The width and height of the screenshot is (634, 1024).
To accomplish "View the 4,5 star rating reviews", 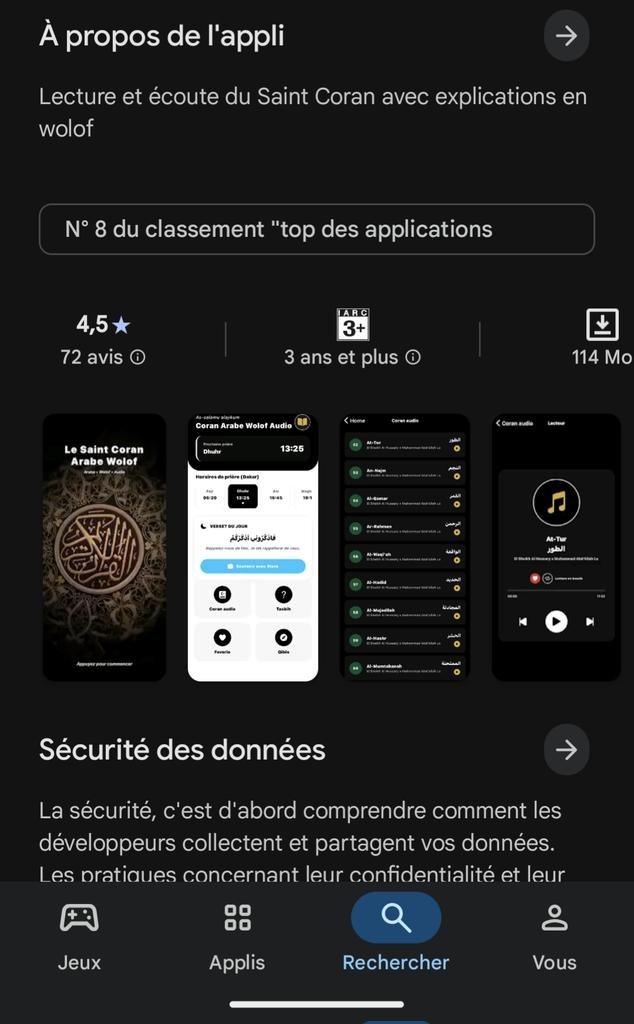I will pyautogui.click(x=103, y=340).
